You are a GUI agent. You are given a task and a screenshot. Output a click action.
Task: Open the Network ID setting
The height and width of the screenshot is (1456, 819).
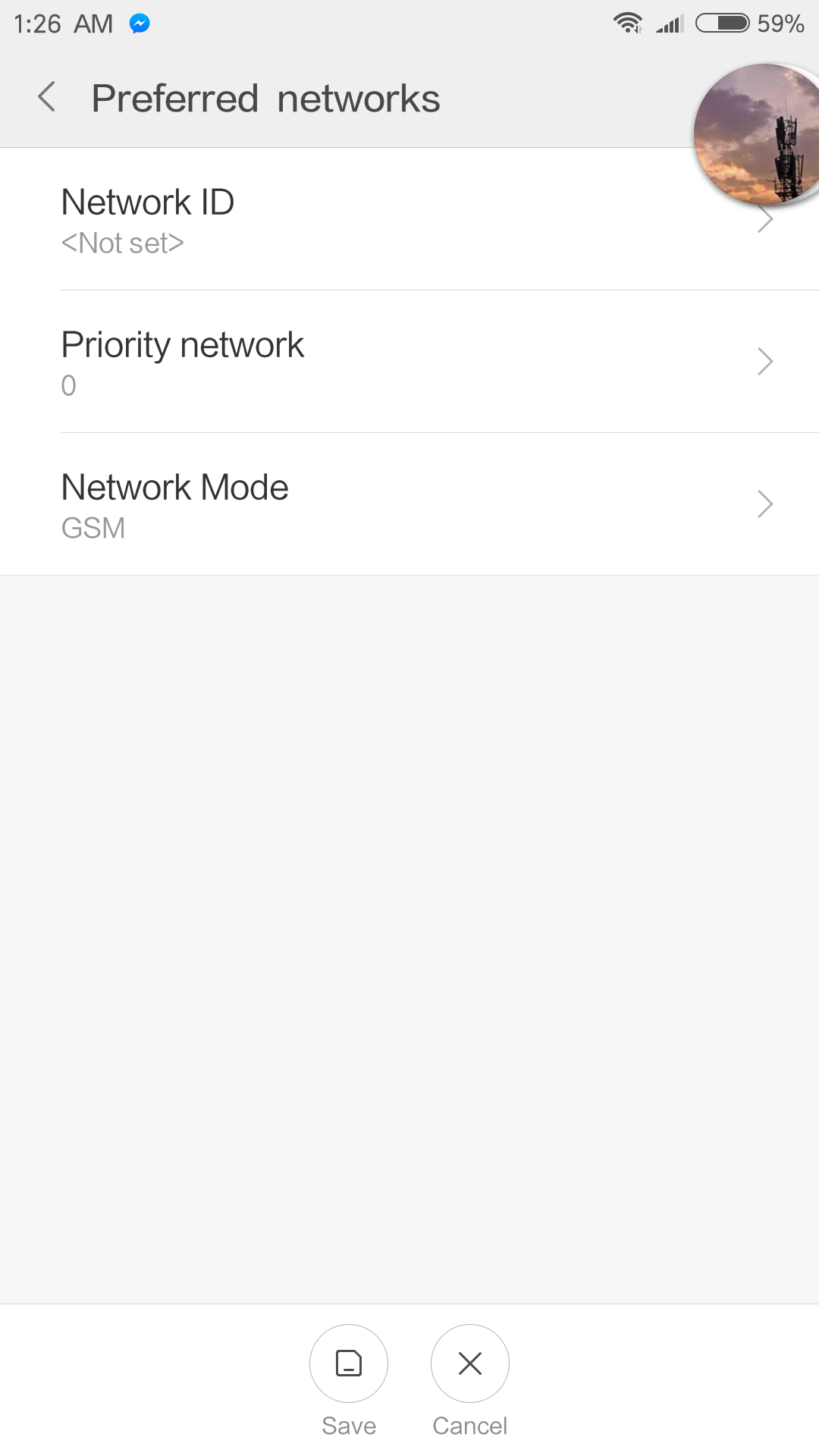pos(409,219)
